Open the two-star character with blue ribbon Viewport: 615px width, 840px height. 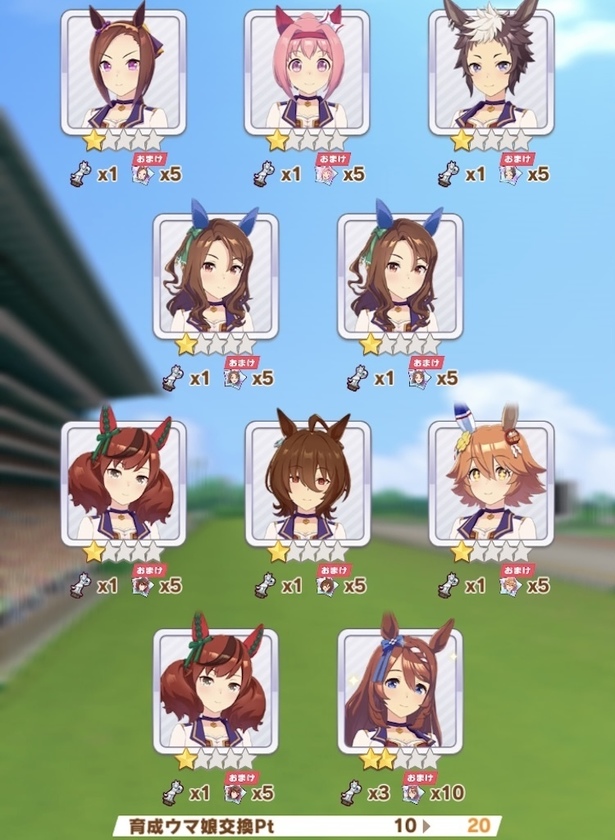[x=400, y=692]
